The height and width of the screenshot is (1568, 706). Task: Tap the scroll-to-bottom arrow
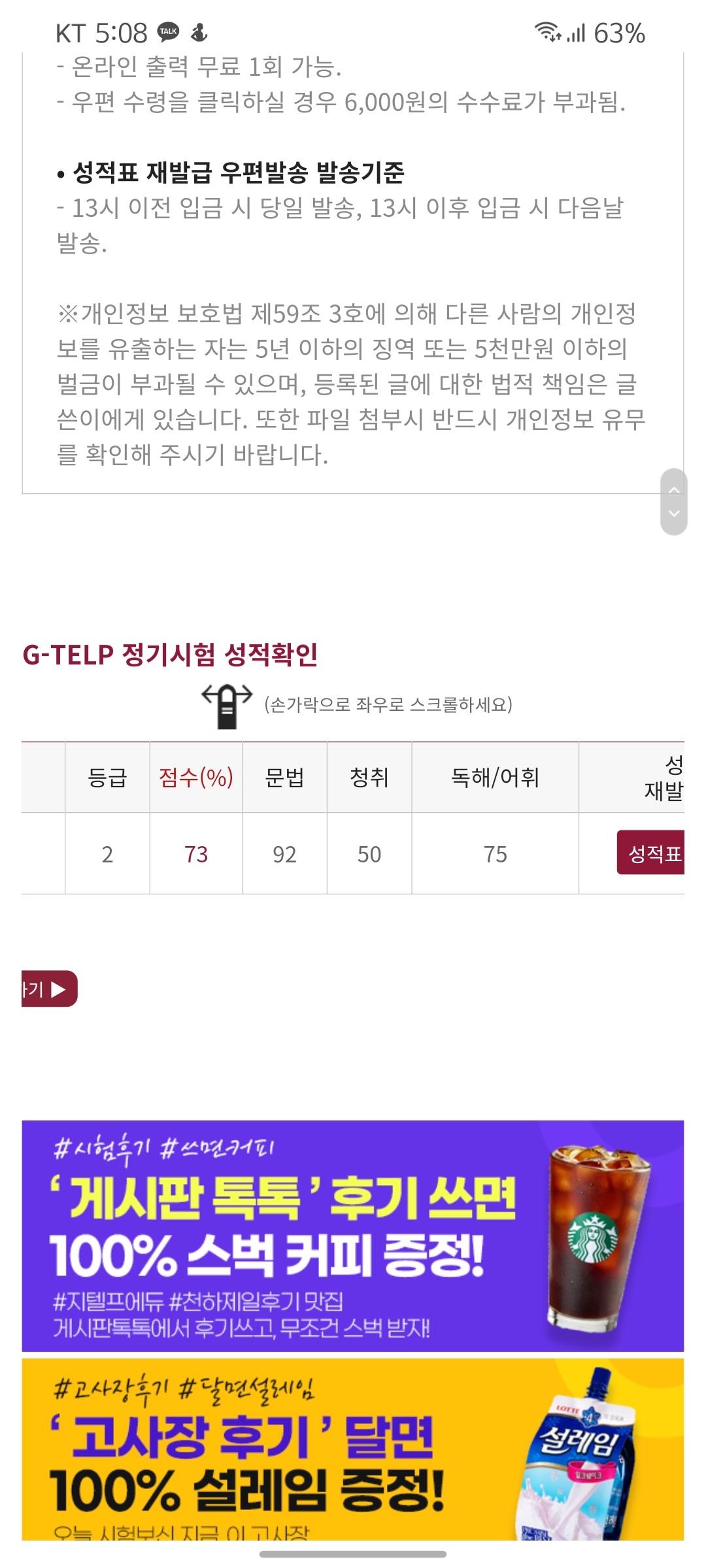point(674,515)
